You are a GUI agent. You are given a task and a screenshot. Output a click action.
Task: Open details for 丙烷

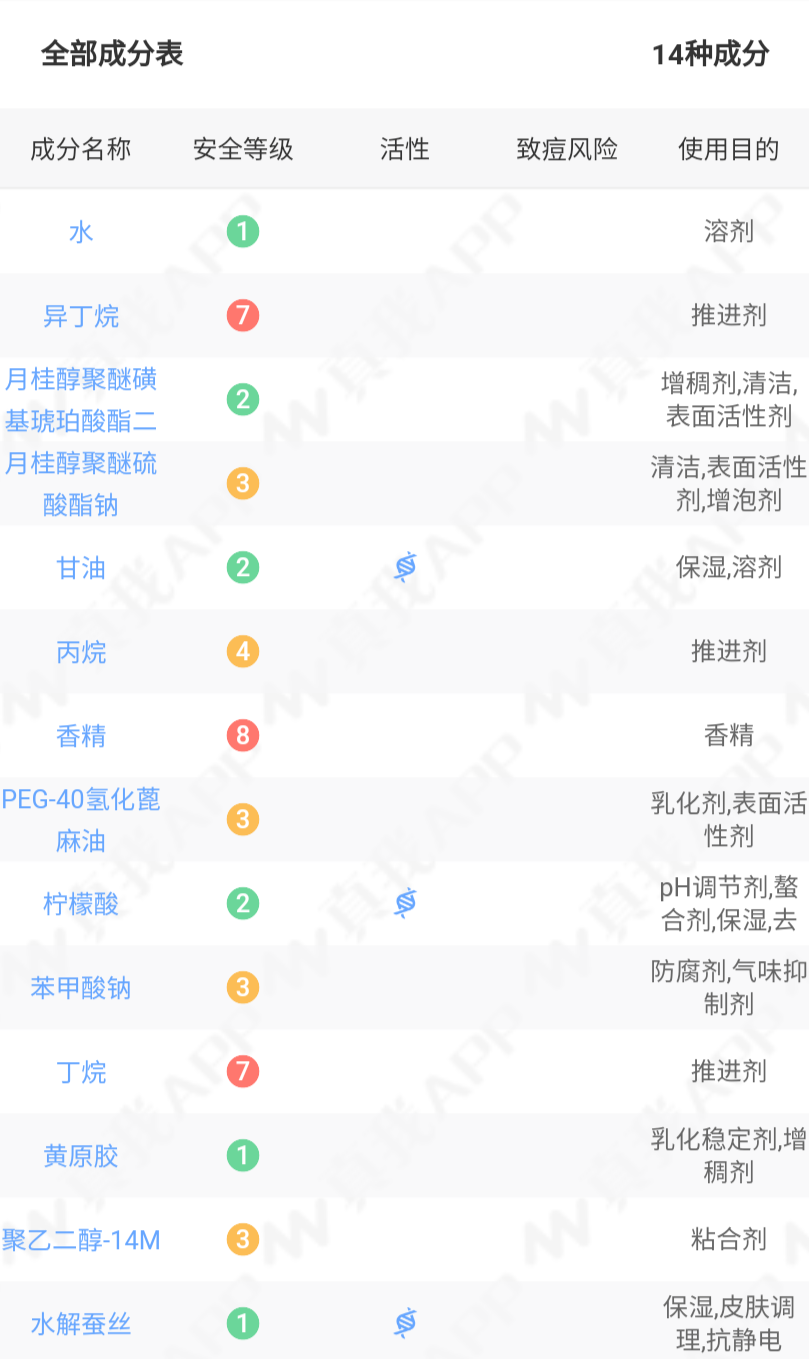[81, 652]
